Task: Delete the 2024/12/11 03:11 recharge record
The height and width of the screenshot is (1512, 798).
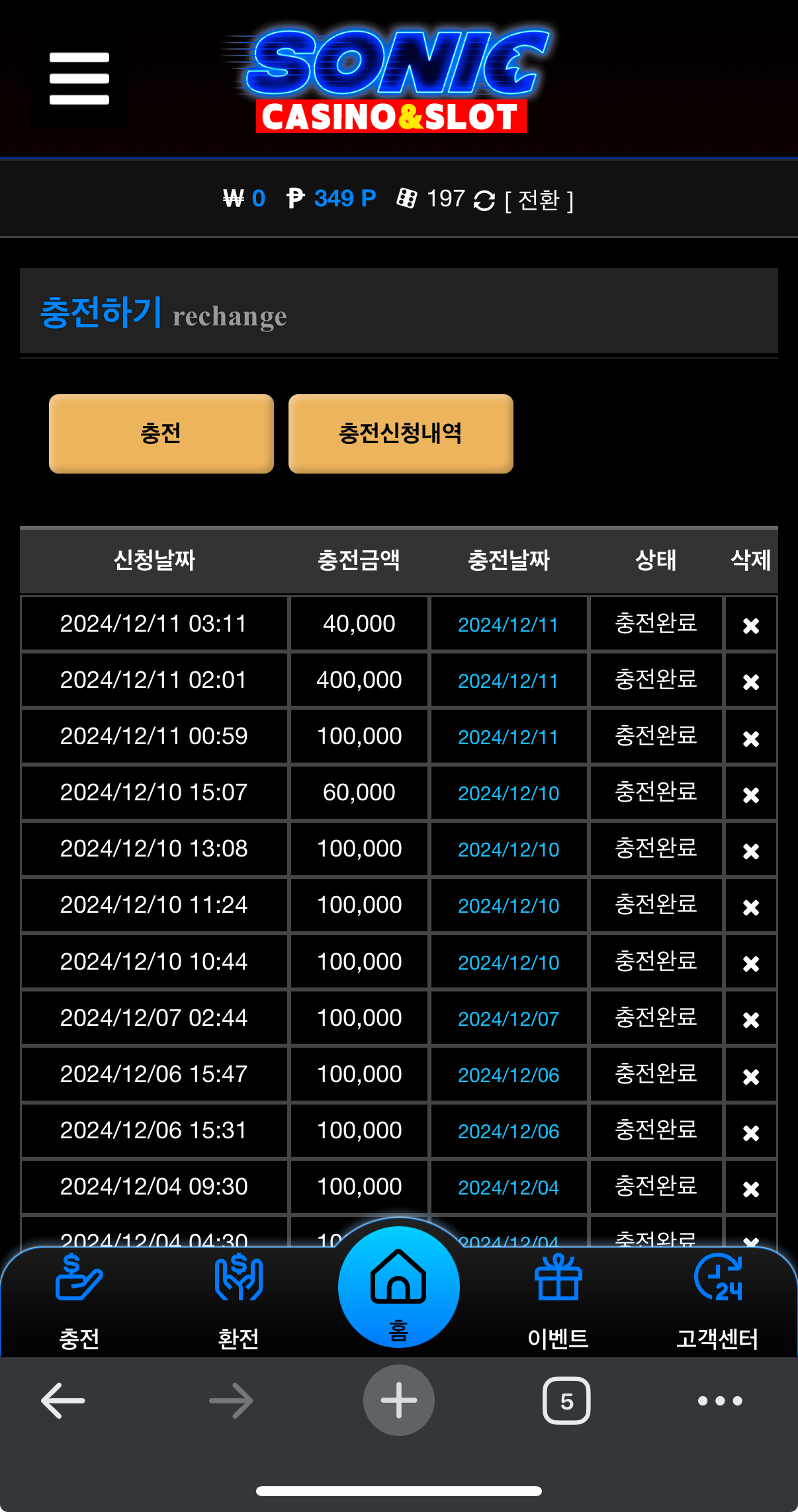Action: coord(751,624)
